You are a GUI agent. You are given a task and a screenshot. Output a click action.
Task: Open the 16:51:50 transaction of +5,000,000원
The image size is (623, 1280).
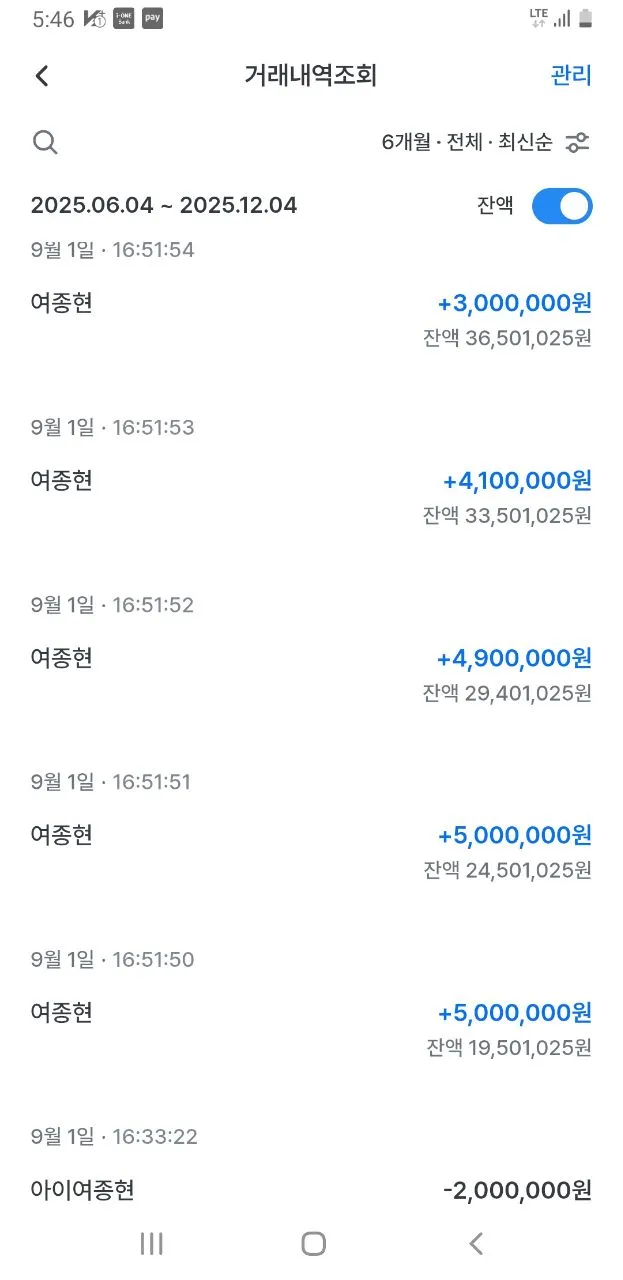click(311, 1028)
